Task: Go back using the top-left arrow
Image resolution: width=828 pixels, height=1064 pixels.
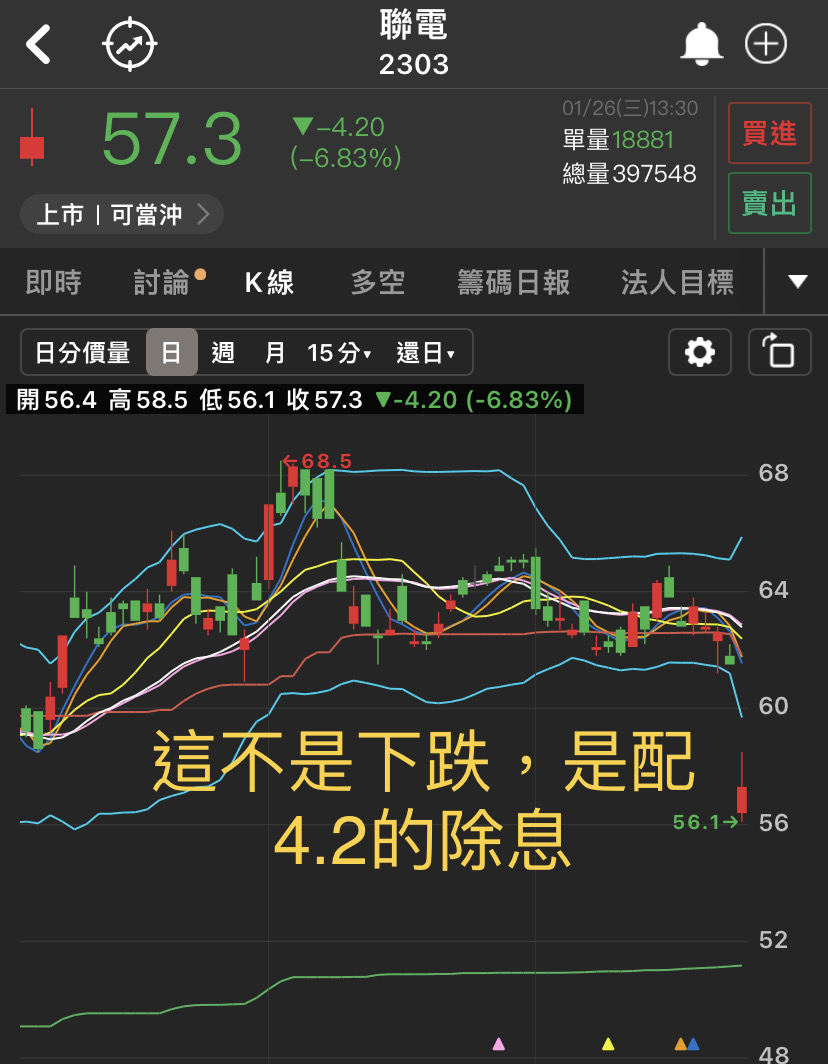Action: [38, 45]
